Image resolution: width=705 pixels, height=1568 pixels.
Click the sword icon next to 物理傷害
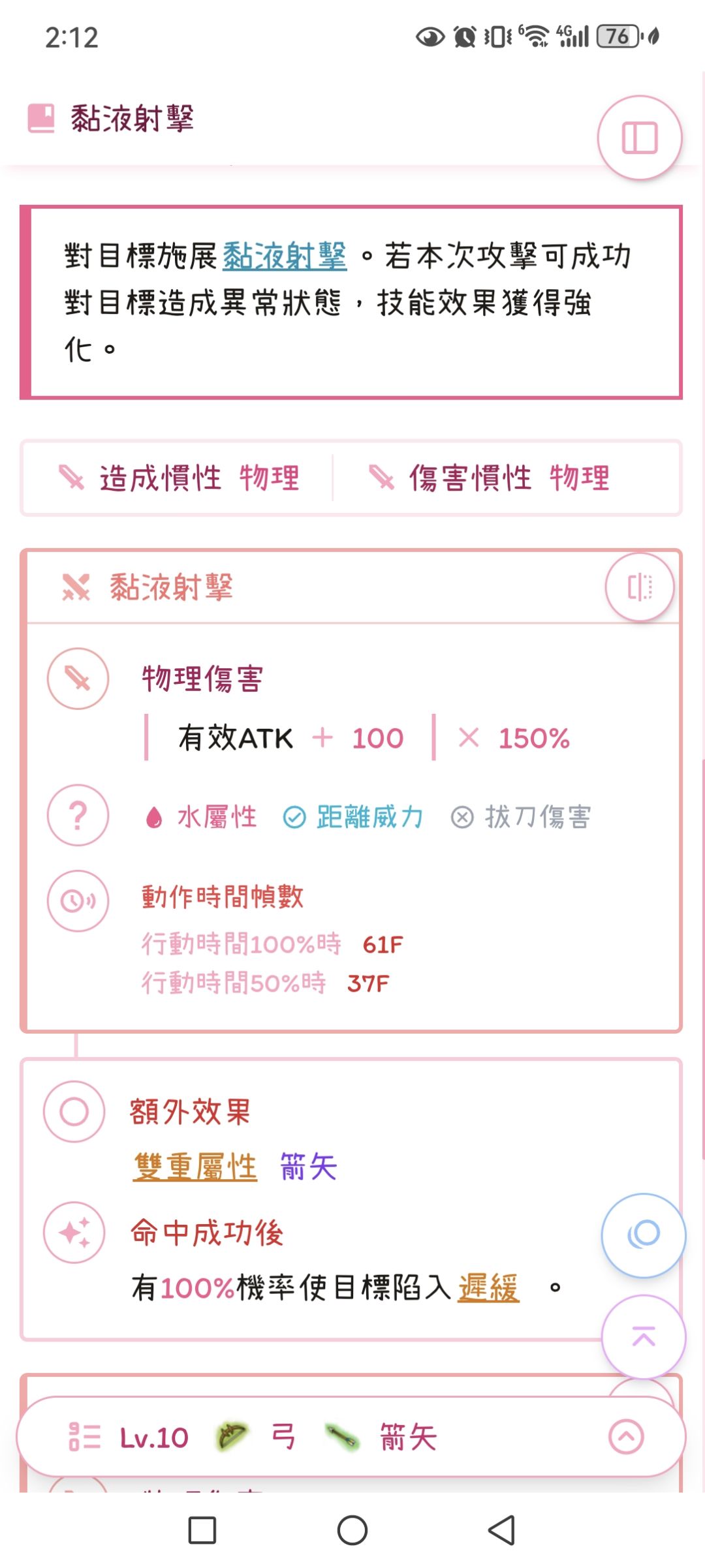click(x=77, y=679)
